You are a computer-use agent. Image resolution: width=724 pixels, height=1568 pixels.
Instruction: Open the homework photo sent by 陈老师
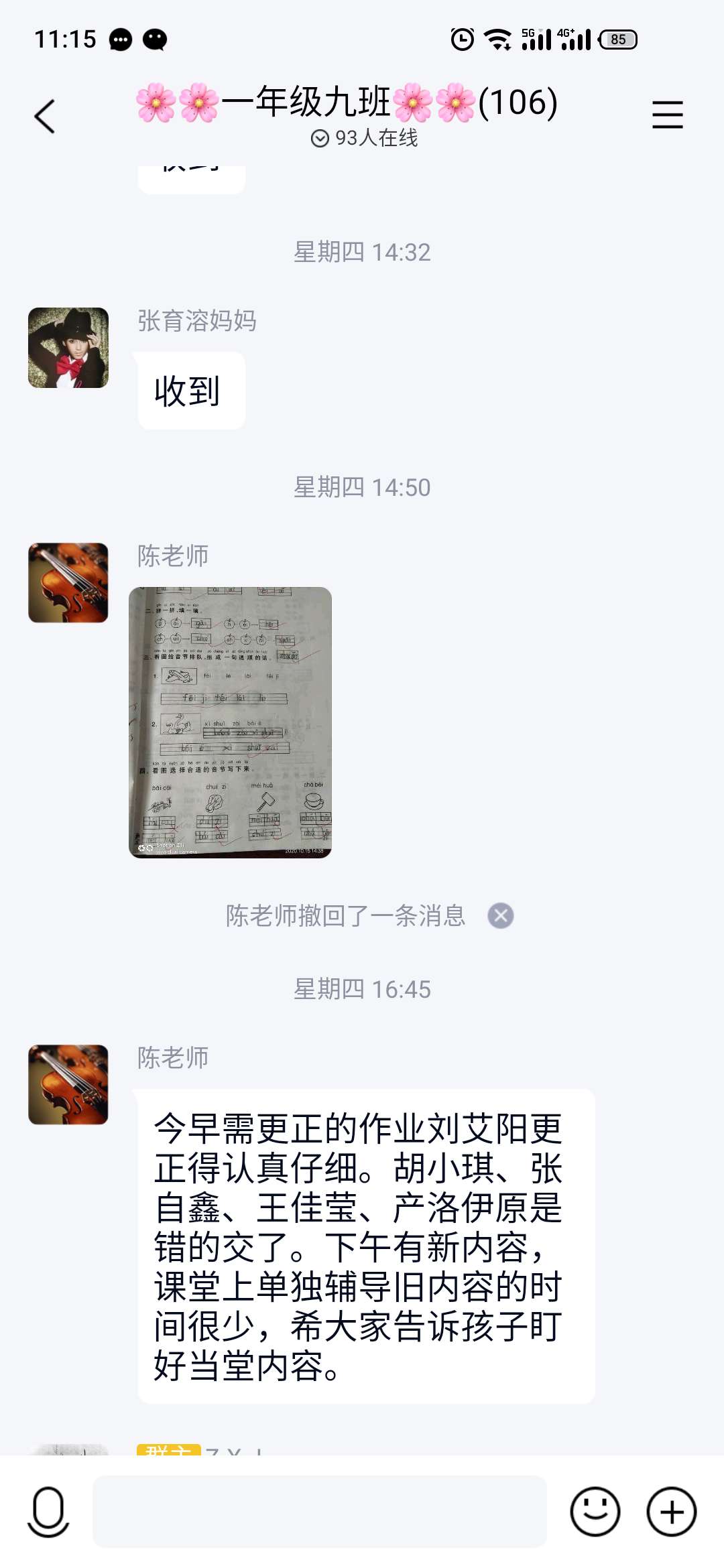230,722
